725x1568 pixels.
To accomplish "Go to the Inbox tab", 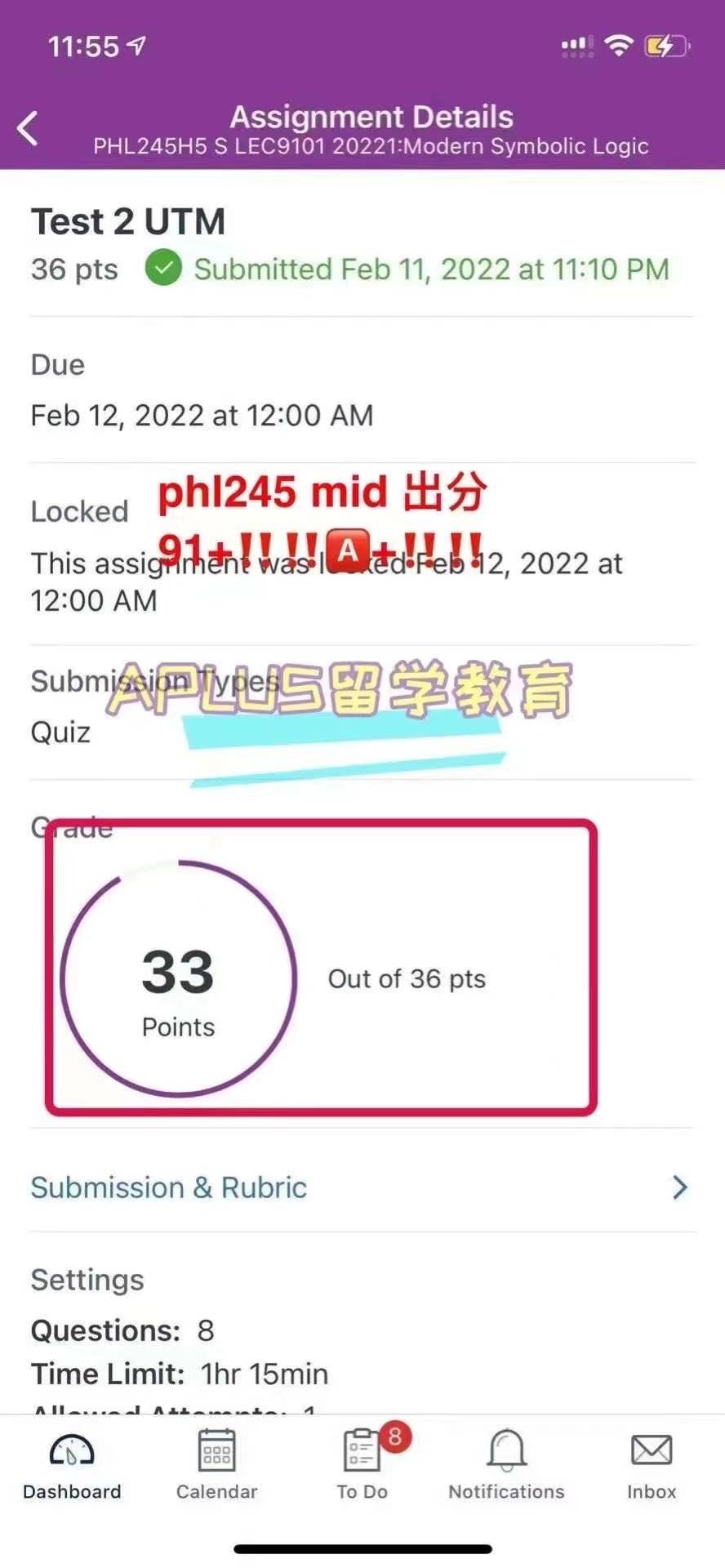I will [x=652, y=1465].
